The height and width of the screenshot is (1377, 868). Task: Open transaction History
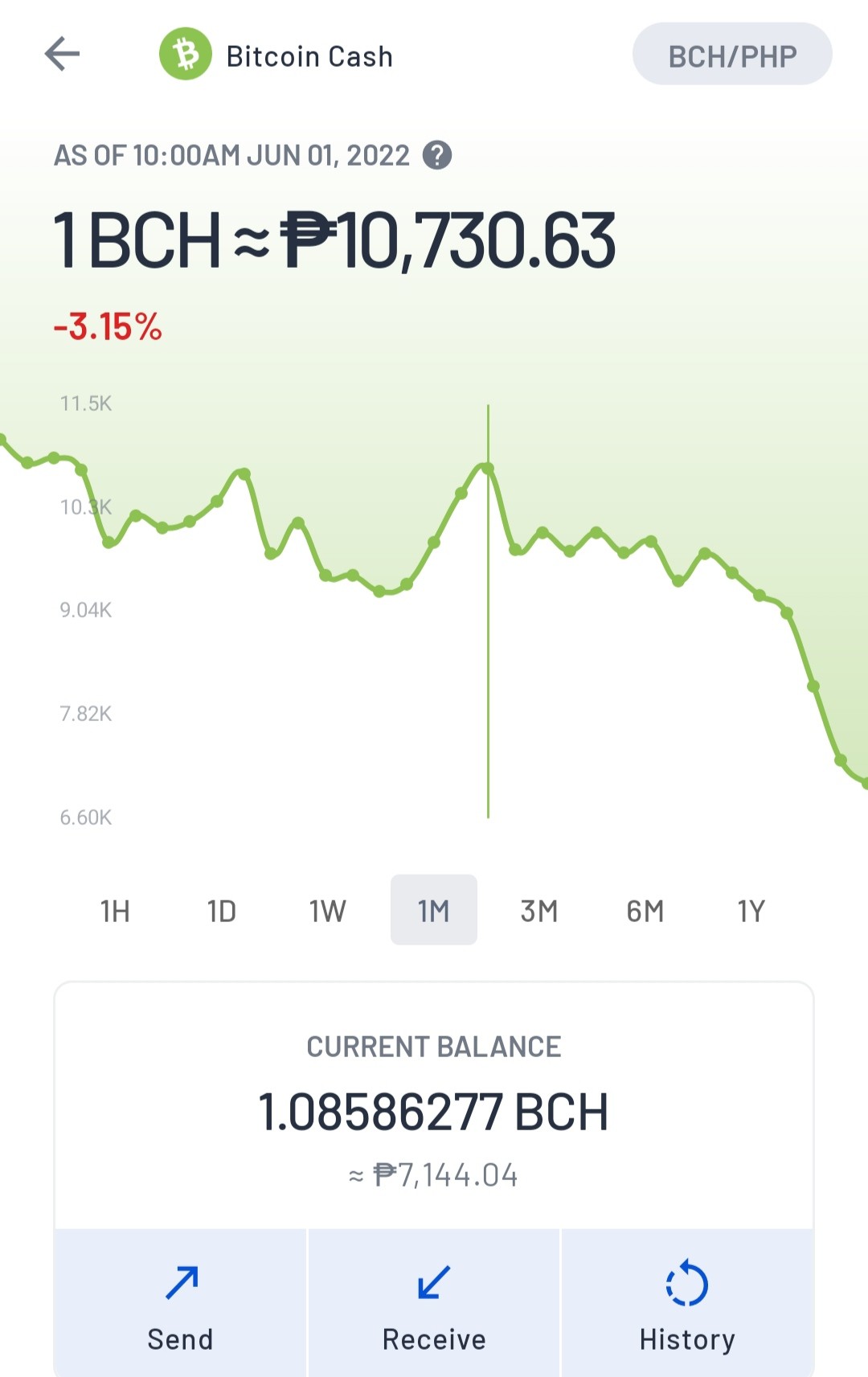coord(687,1303)
